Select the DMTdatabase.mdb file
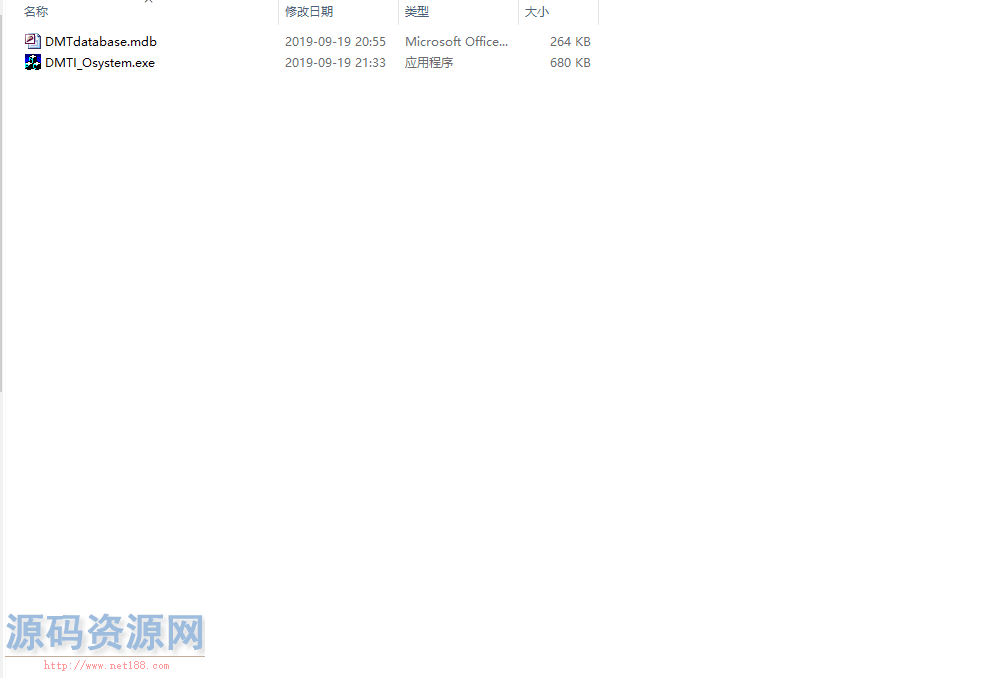Viewport: 1000px width, 678px height. pyautogui.click(x=100, y=42)
